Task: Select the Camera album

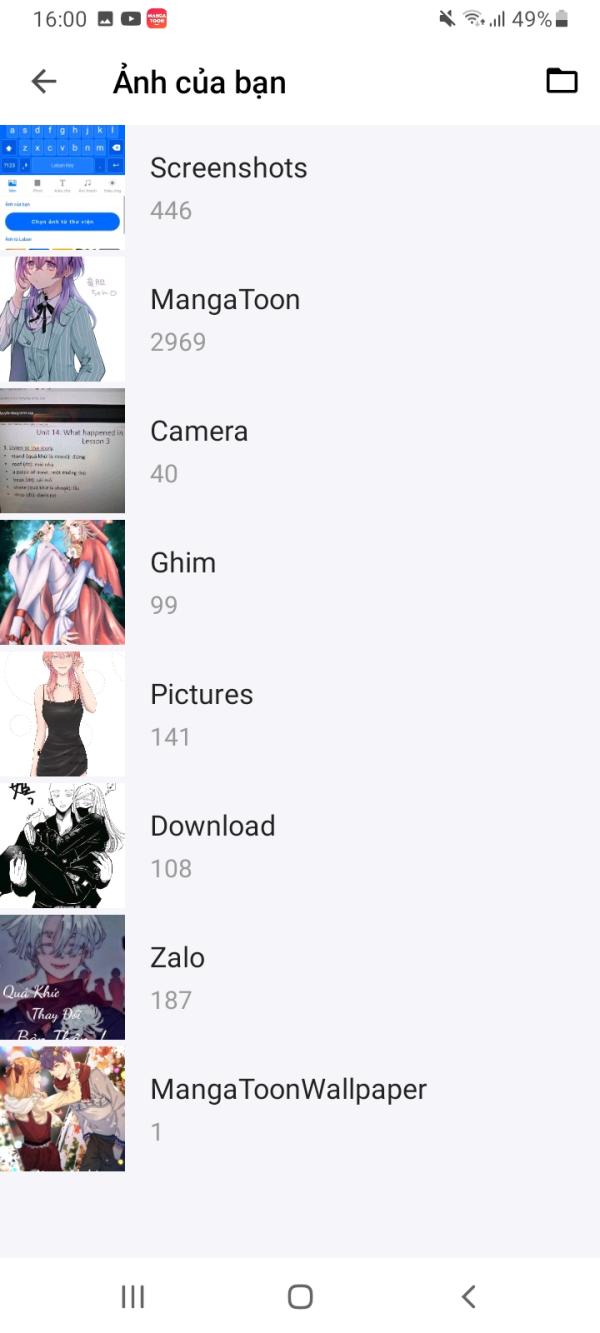Action: 300,451
